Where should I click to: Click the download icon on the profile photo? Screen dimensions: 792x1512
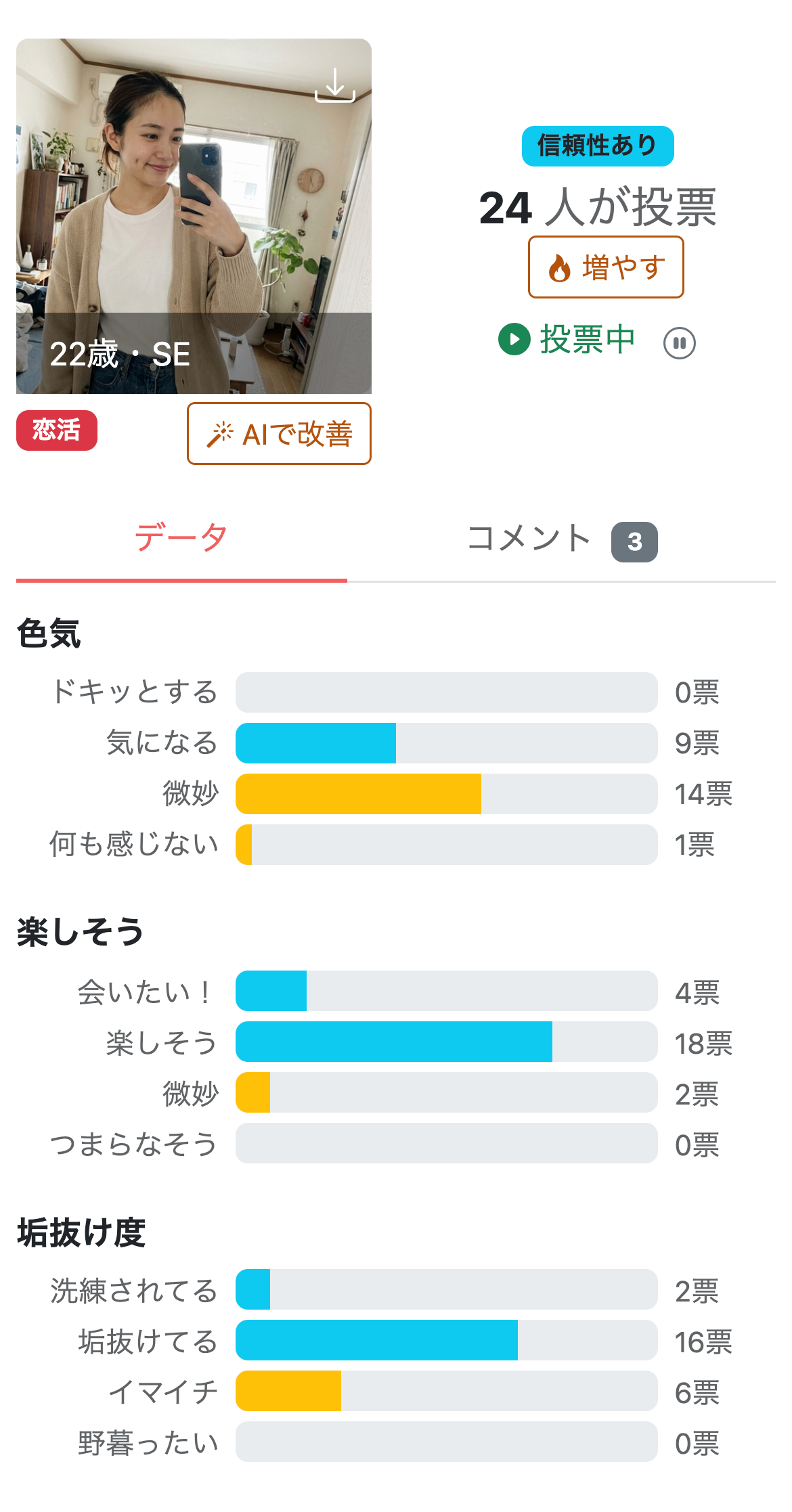pos(336,85)
